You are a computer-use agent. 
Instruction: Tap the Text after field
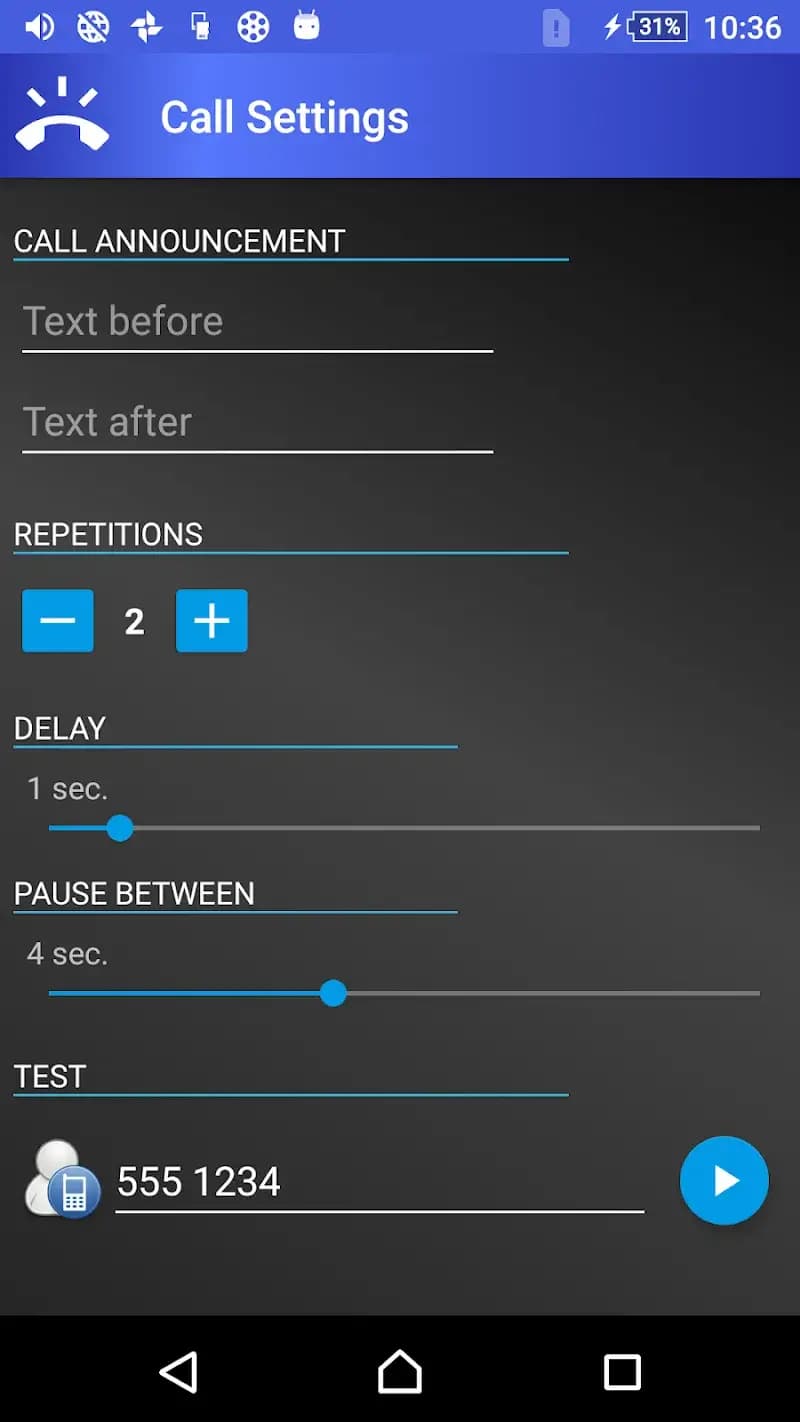pyautogui.click(x=257, y=422)
